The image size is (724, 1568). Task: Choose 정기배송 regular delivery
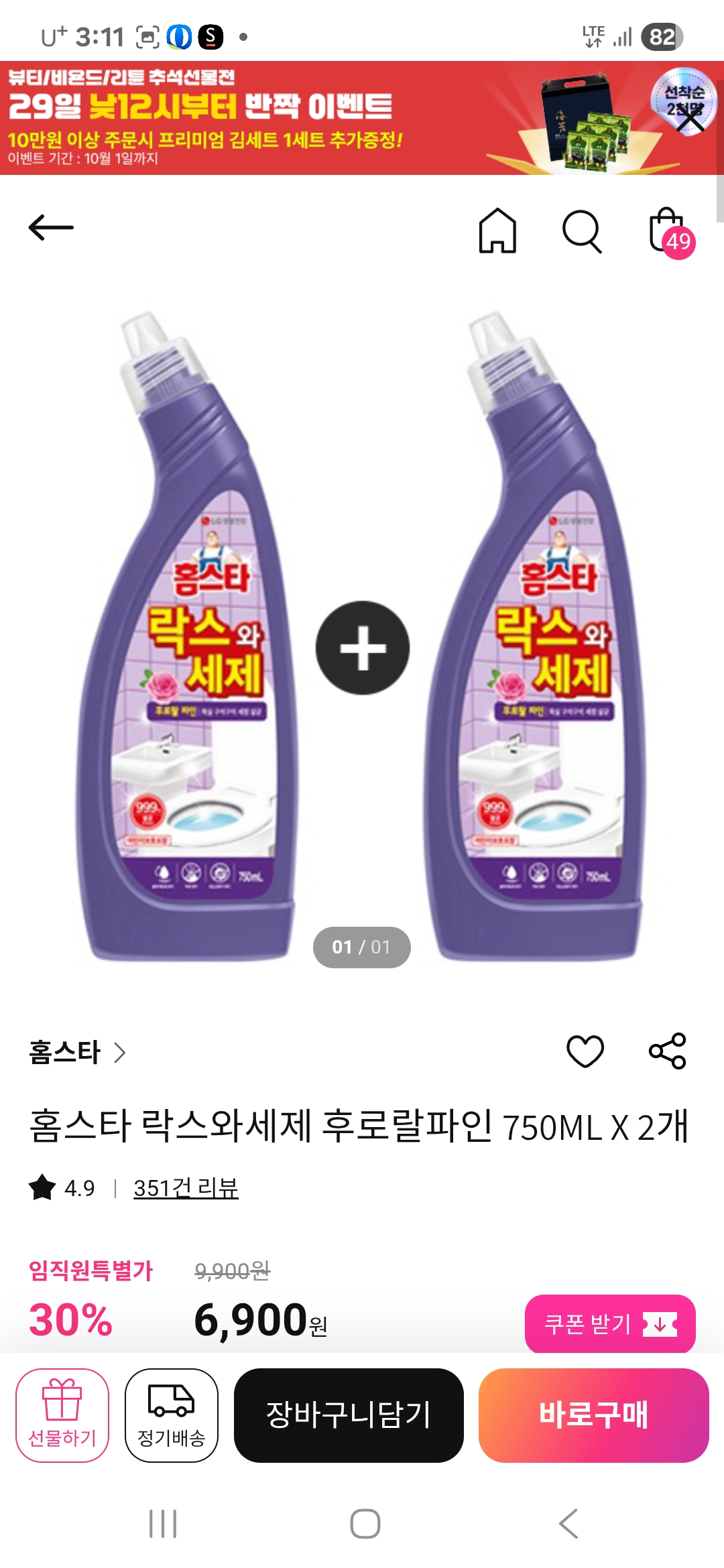172,1415
